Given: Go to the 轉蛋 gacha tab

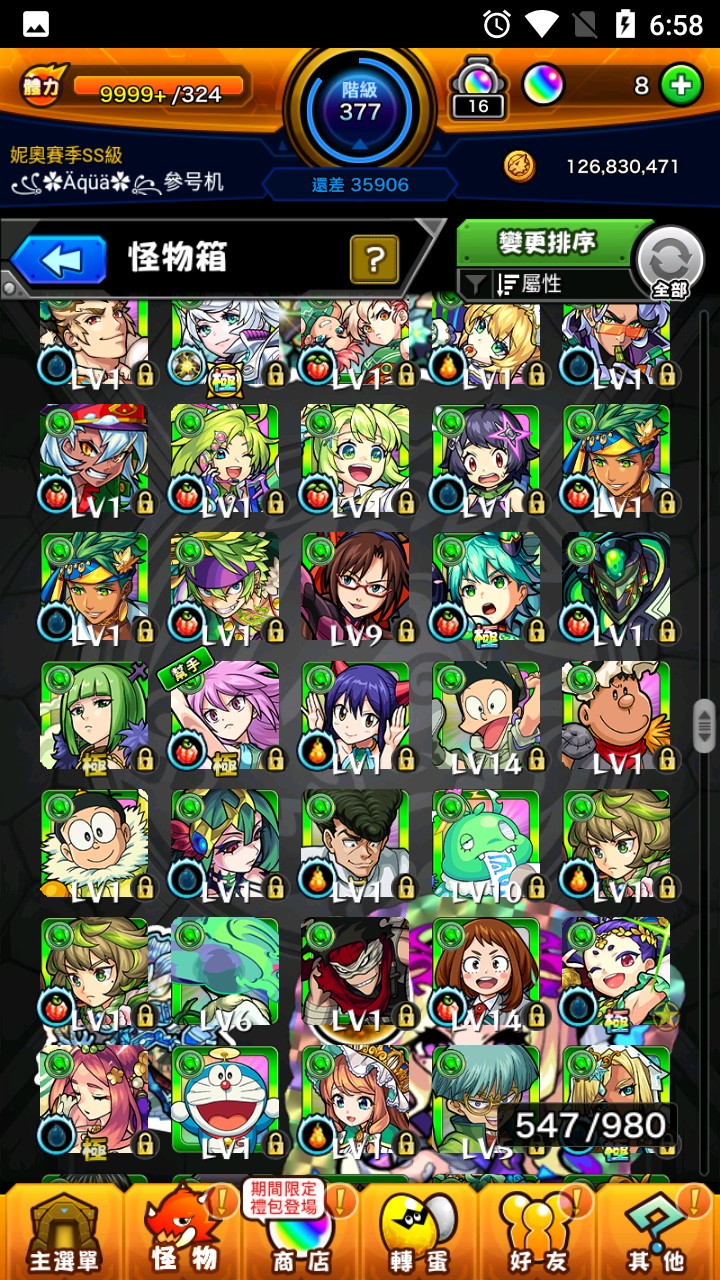Looking at the screenshot, I should click(x=418, y=1232).
